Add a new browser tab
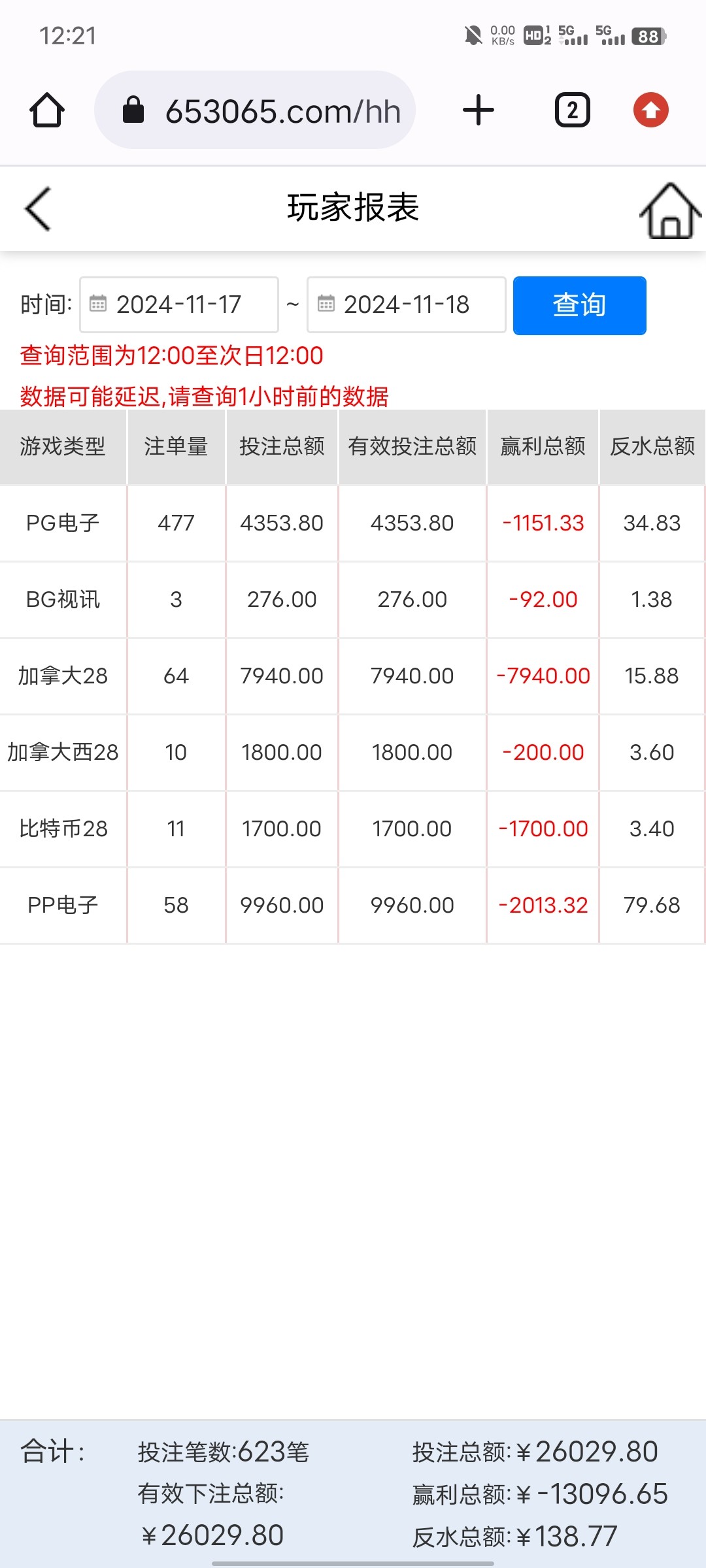This screenshot has height=1568, width=706. (x=479, y=110)
